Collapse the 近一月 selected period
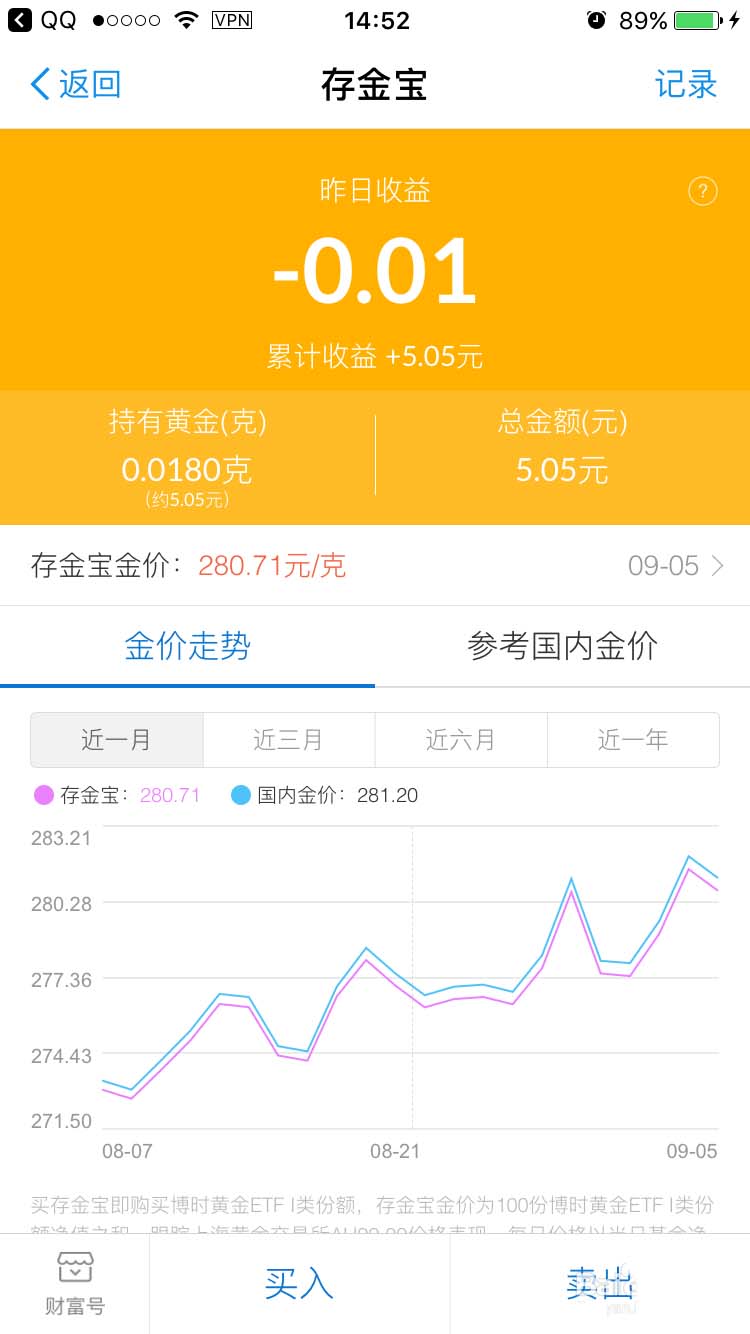 [117, 740]
